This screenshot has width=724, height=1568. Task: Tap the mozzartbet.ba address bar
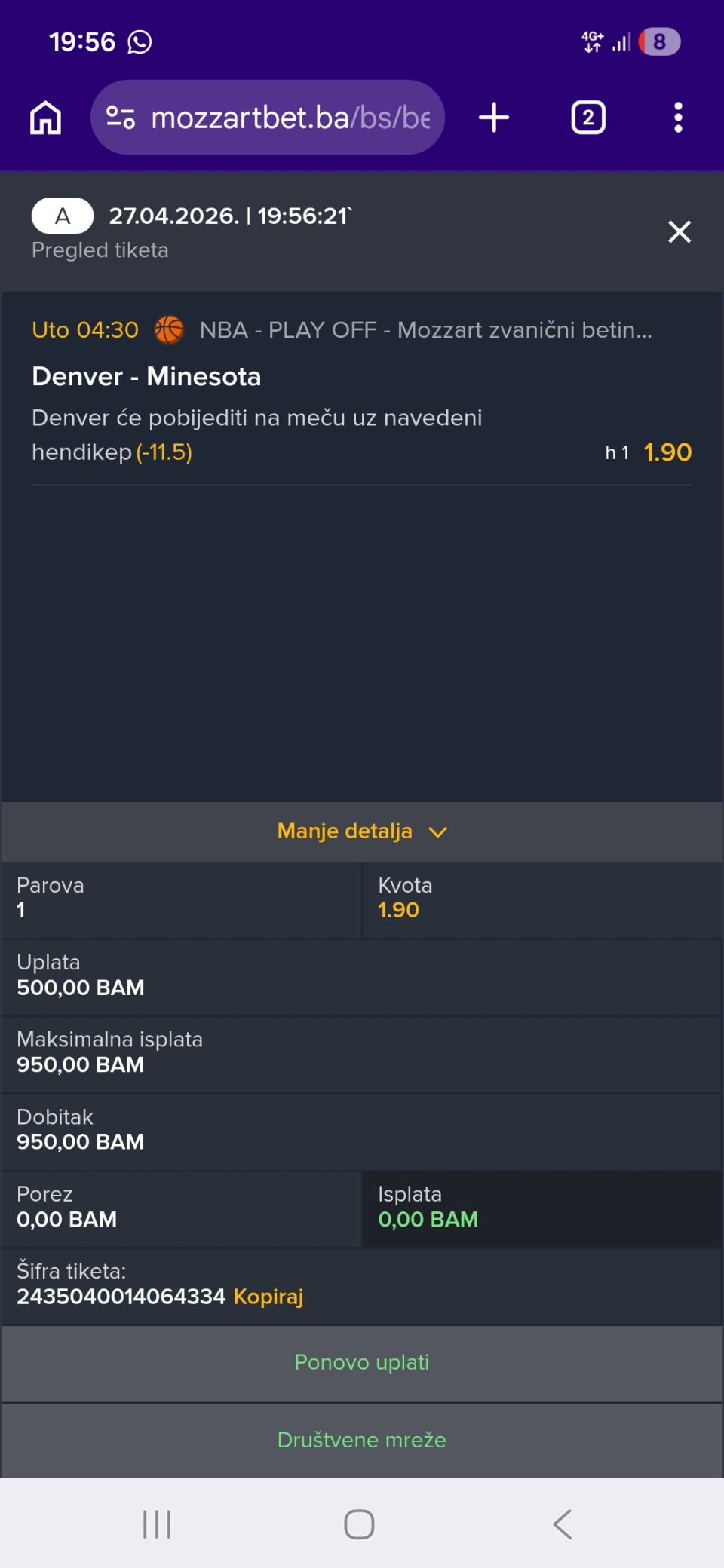tap(290, 118)
